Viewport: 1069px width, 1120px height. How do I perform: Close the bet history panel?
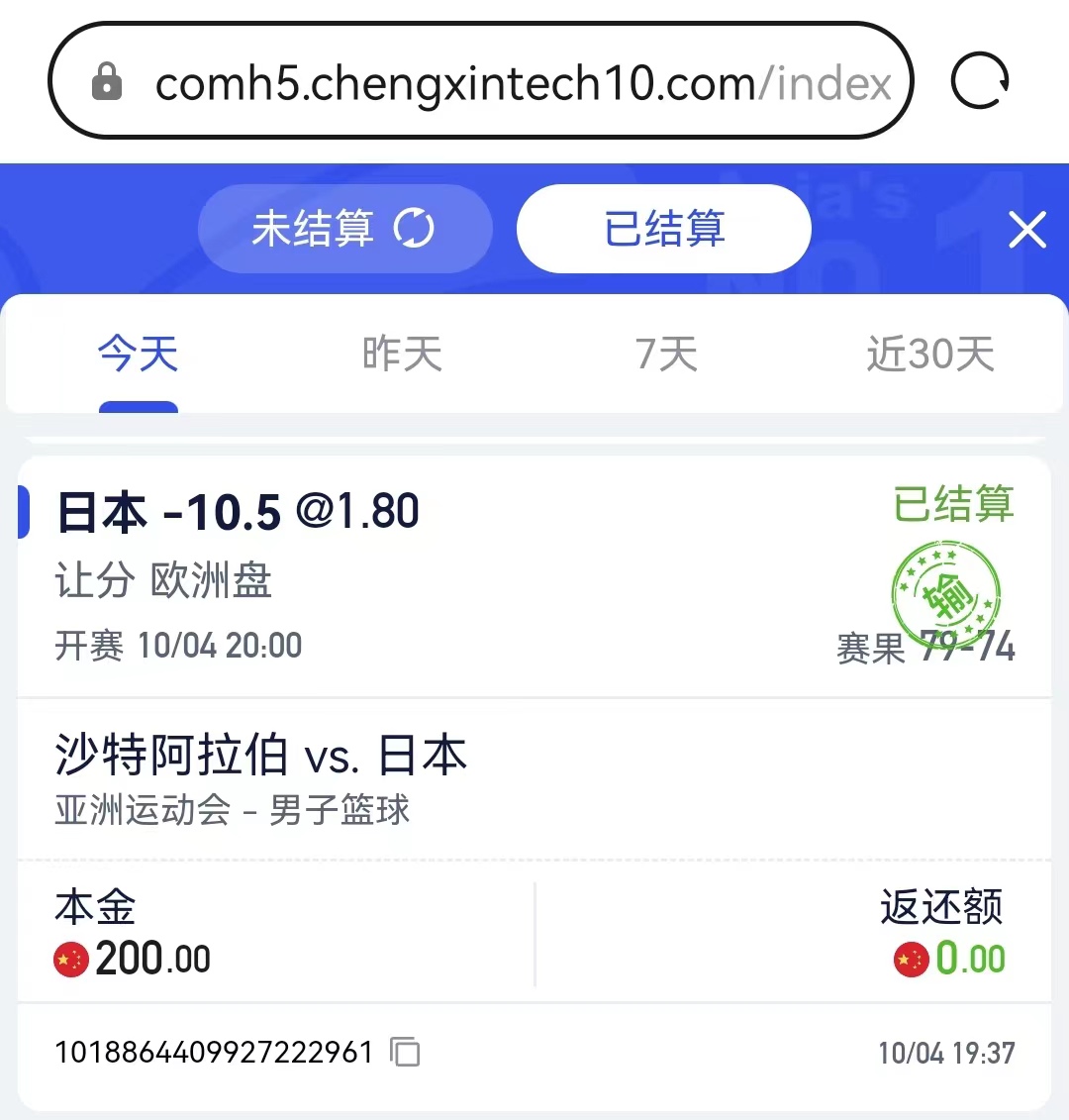pyautogui.click(x=1026, y=231)
